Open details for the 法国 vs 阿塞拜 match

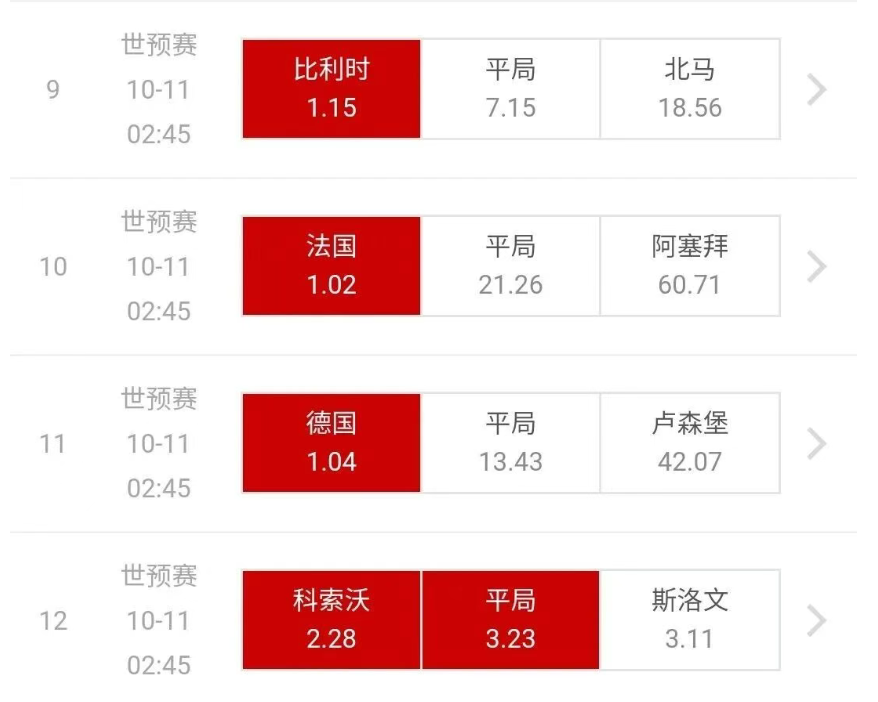(x=817, y=267)
